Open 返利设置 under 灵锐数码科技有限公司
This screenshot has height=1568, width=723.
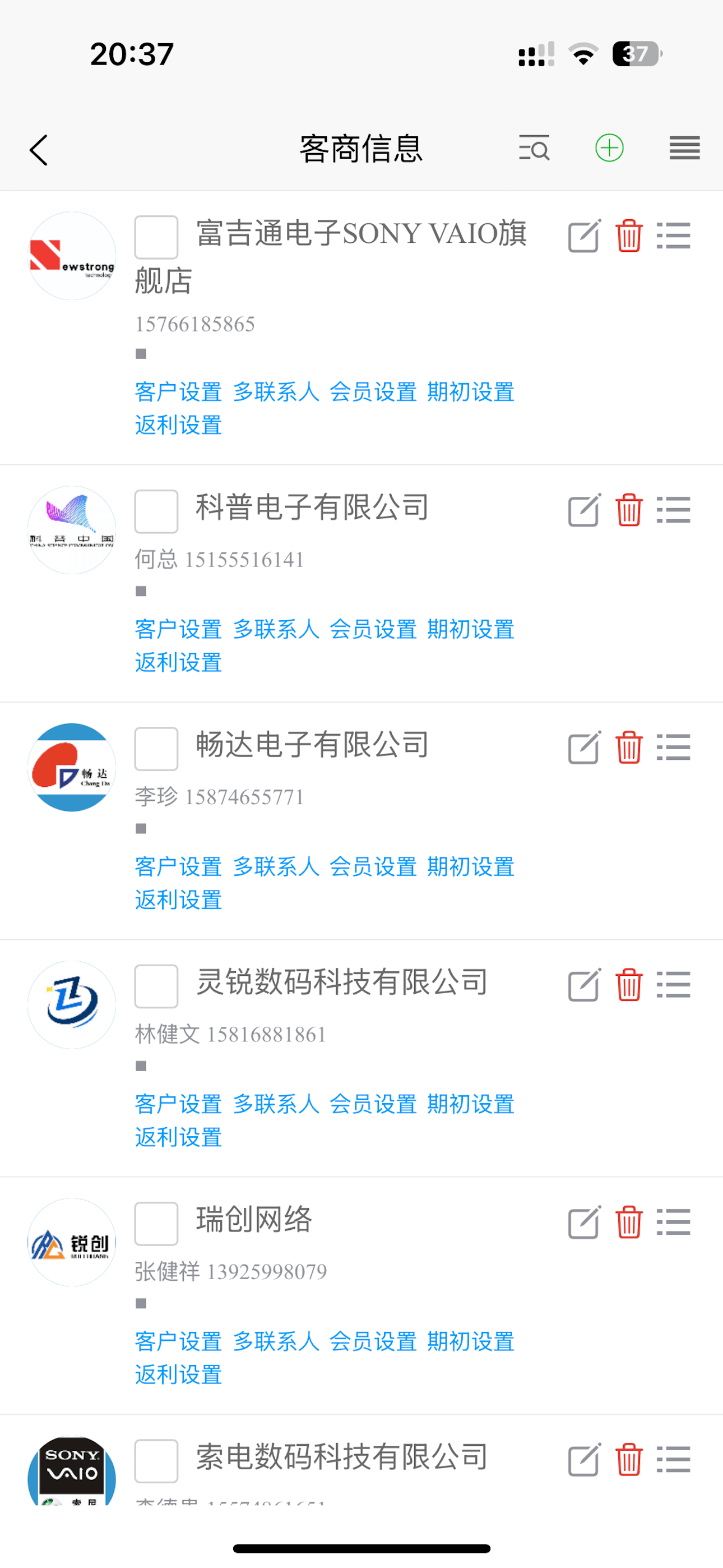(178, 1137)
